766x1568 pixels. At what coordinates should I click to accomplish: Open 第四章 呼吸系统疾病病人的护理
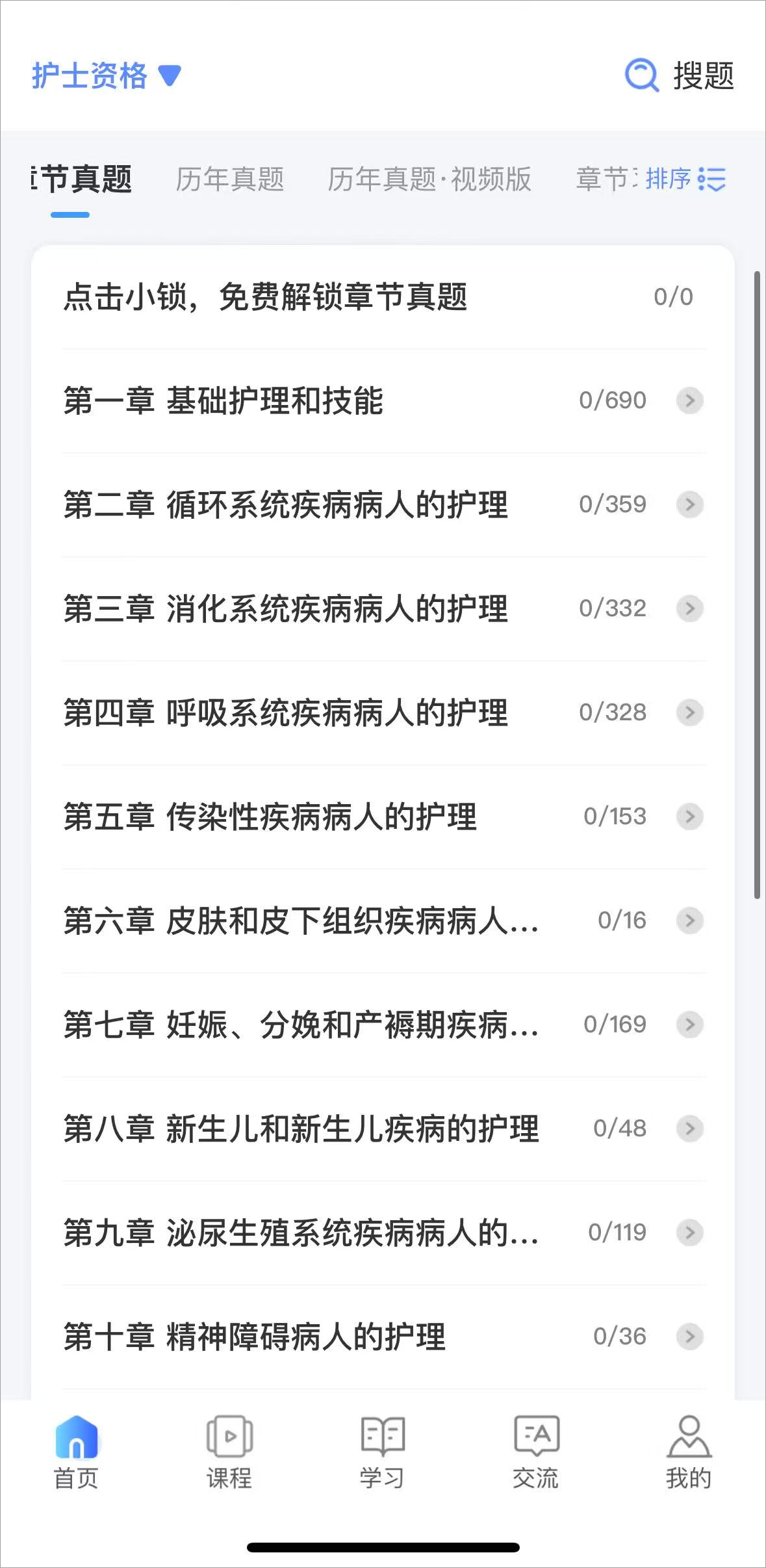pyautogui.click(x=383, y=712)
